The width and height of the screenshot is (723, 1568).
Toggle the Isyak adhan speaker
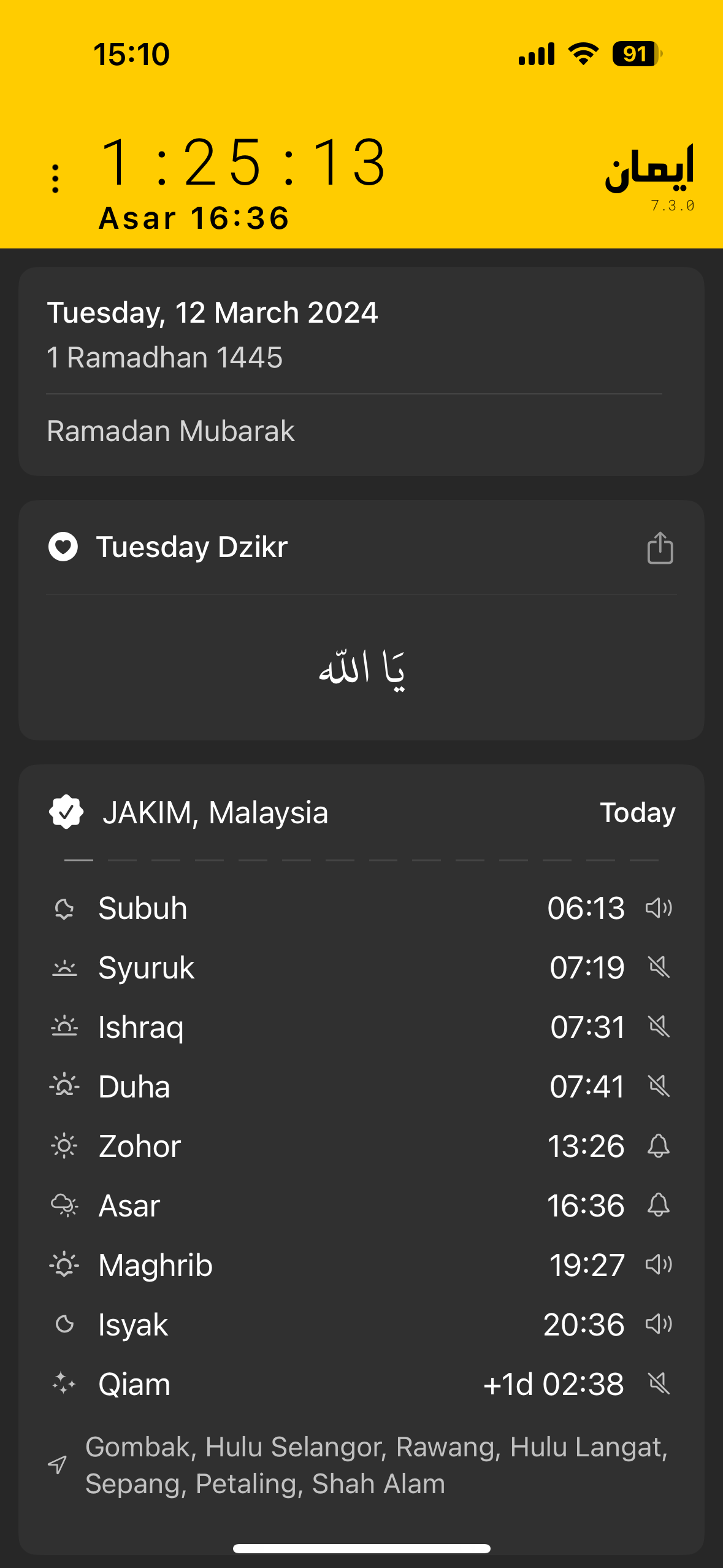(659, 1324)
